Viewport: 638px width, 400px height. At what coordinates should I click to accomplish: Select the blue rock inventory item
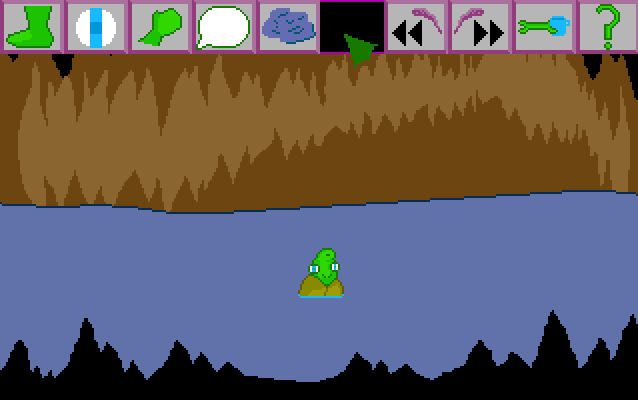click(288, 26)
